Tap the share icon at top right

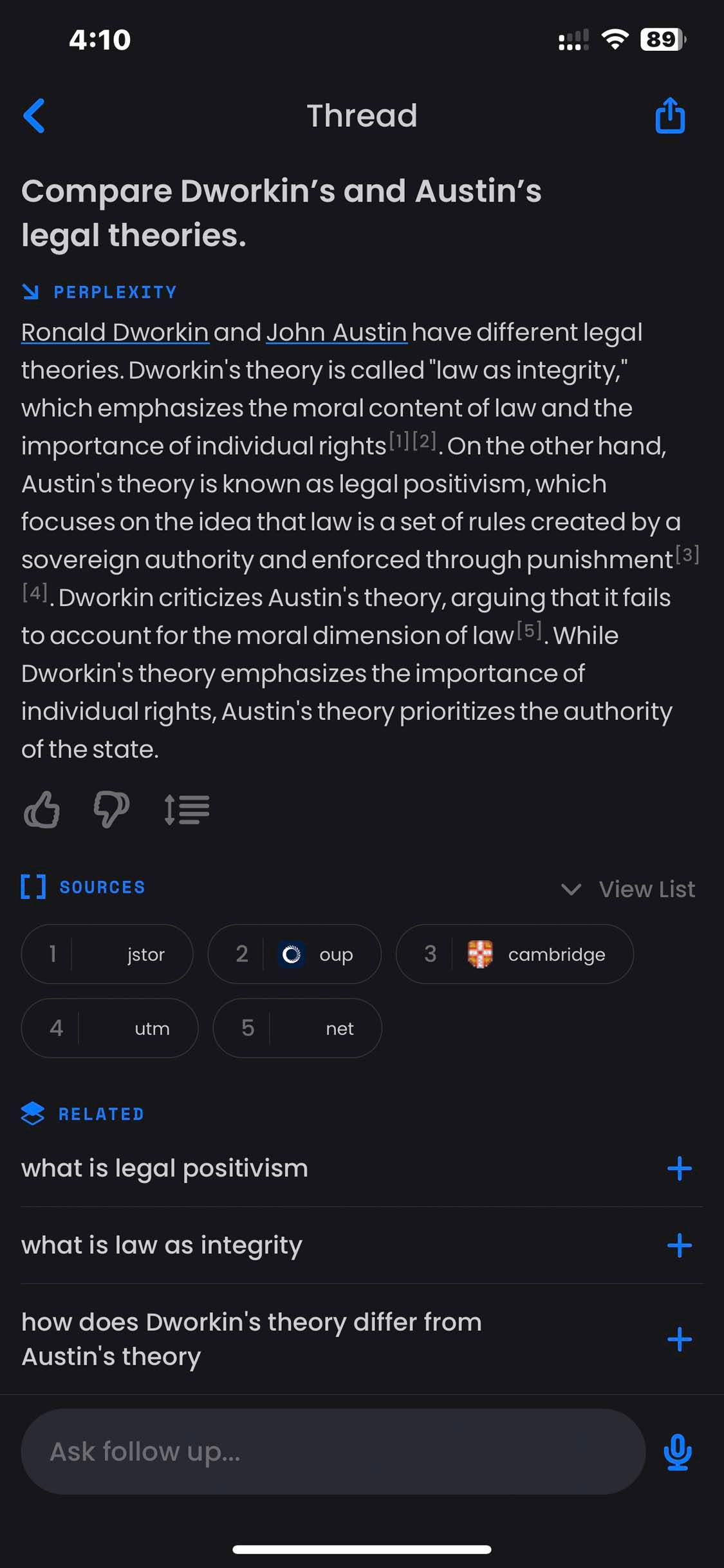tap(670, 116)
